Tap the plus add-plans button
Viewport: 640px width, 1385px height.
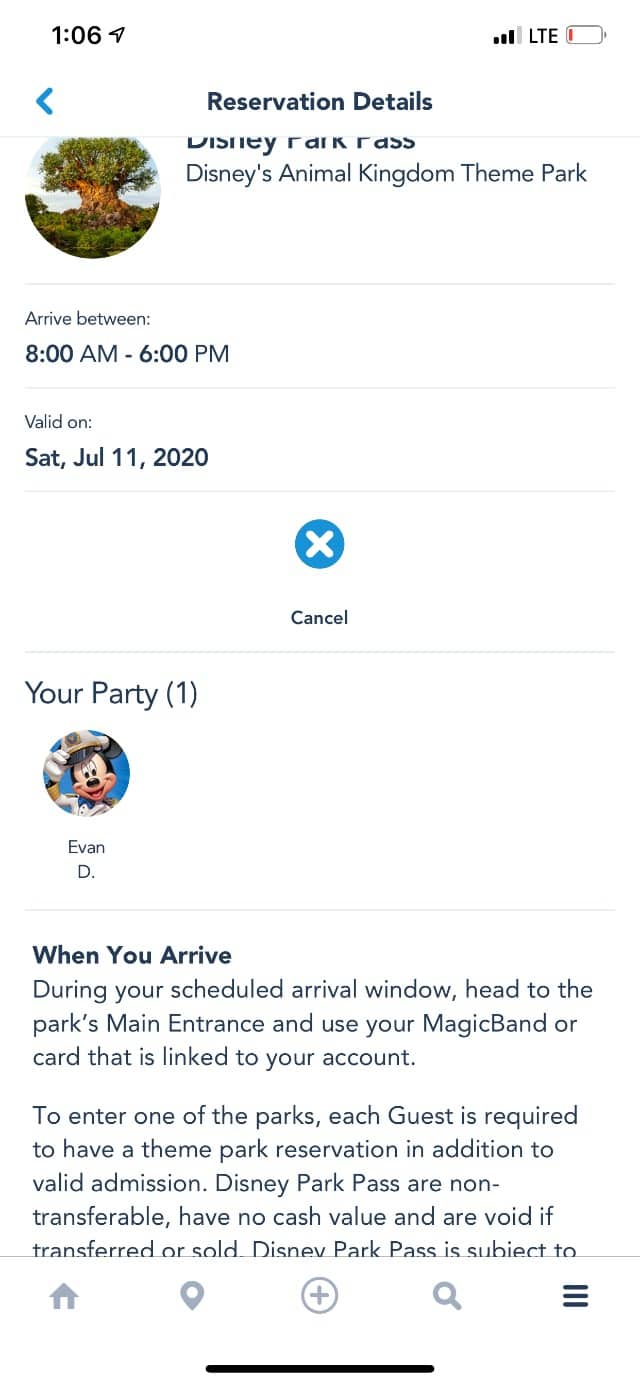click(320, 1297)
